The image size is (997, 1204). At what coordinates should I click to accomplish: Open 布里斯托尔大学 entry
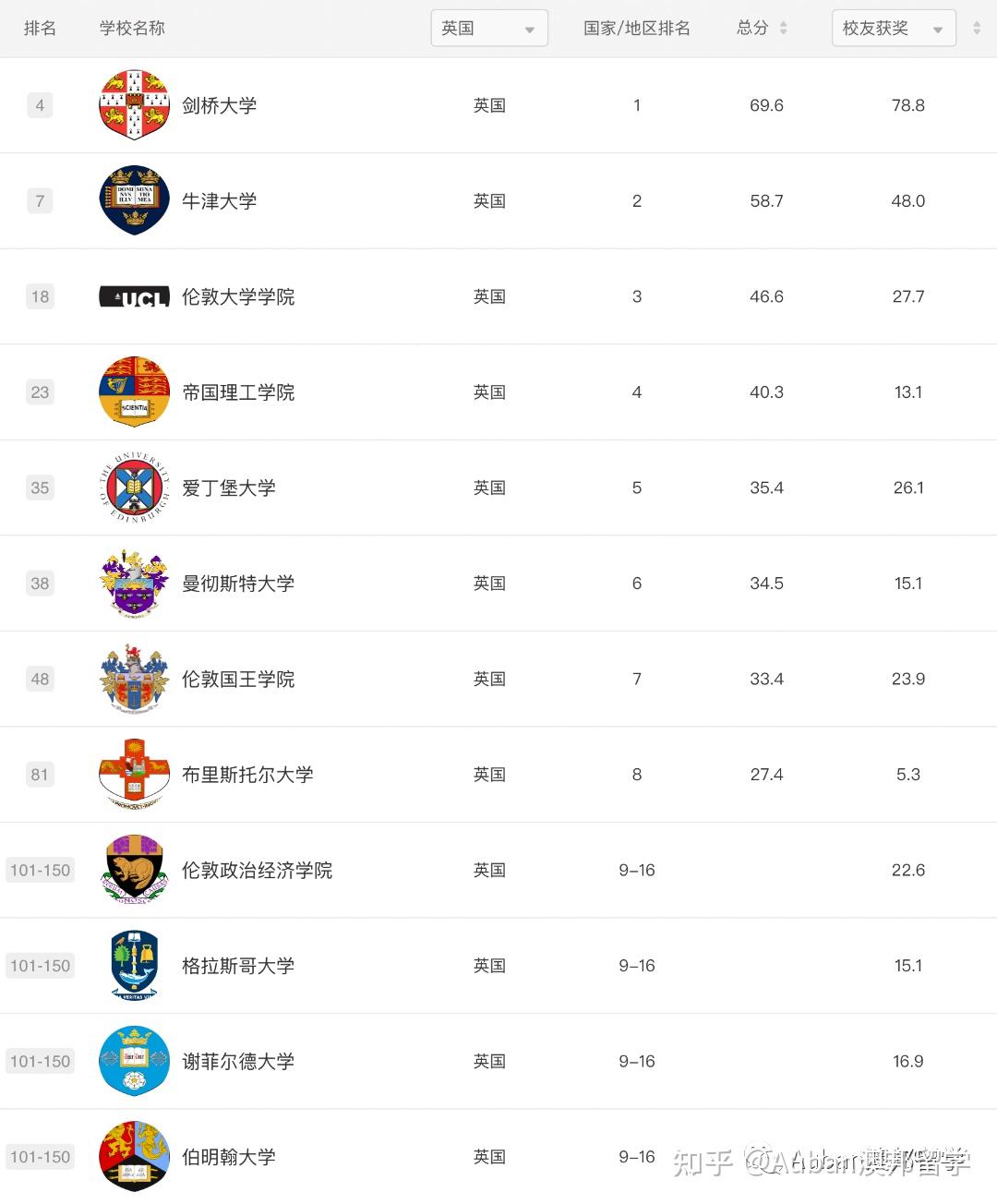point(246,775)
